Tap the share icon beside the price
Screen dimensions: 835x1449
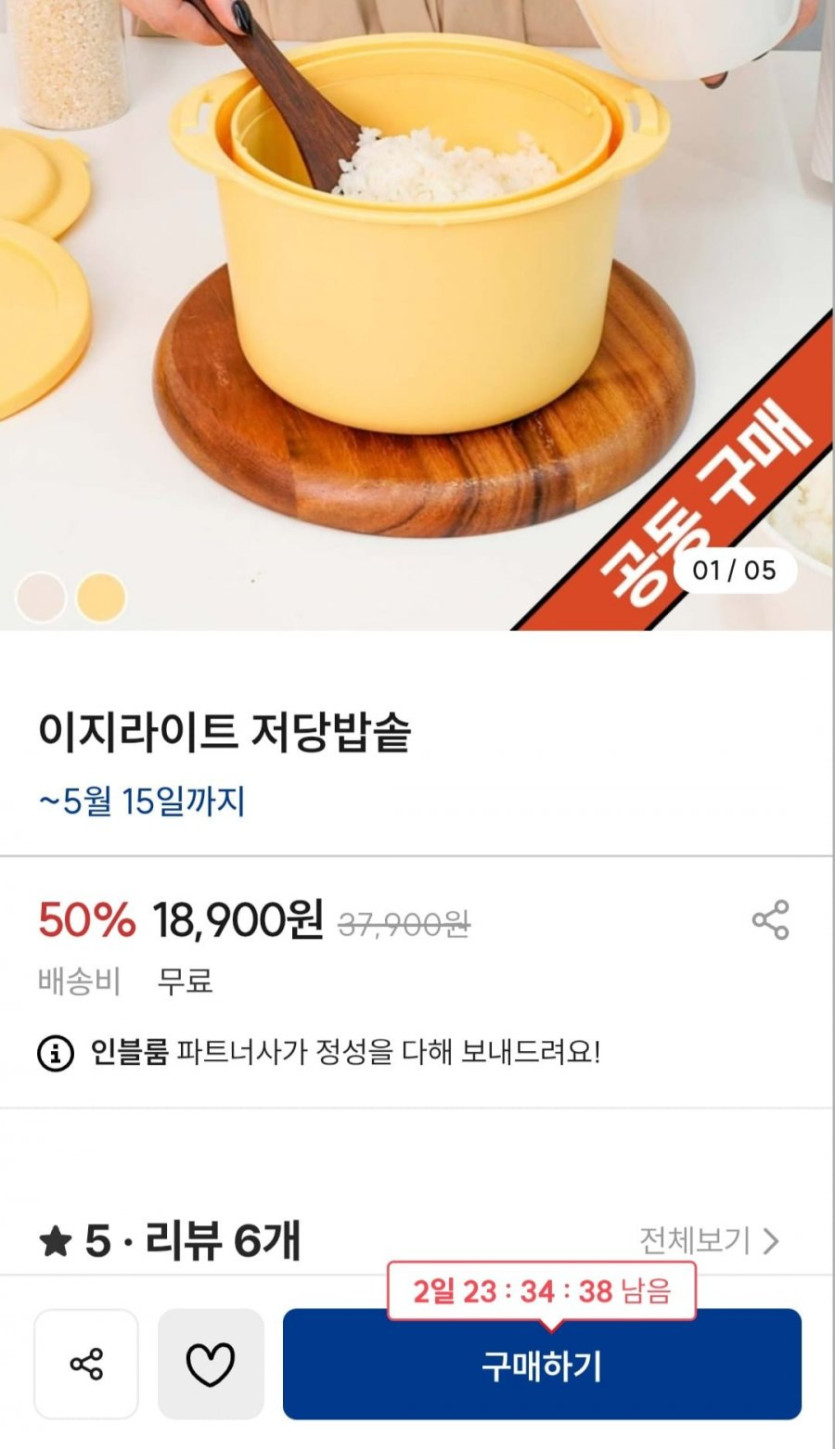tap(770, 920)
